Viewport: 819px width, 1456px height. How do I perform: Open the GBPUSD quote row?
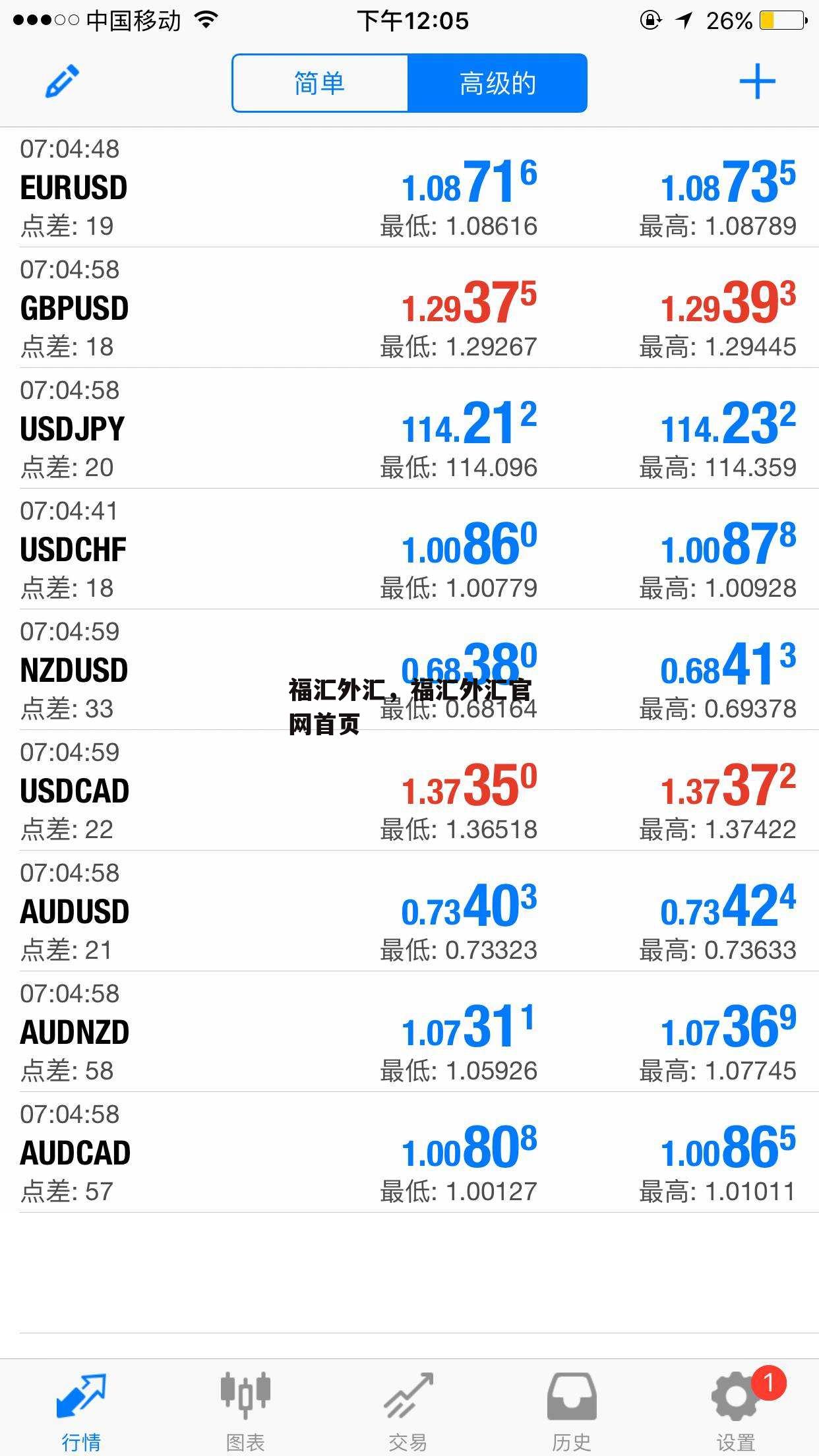pyautogui.click(x=75, y=308)
